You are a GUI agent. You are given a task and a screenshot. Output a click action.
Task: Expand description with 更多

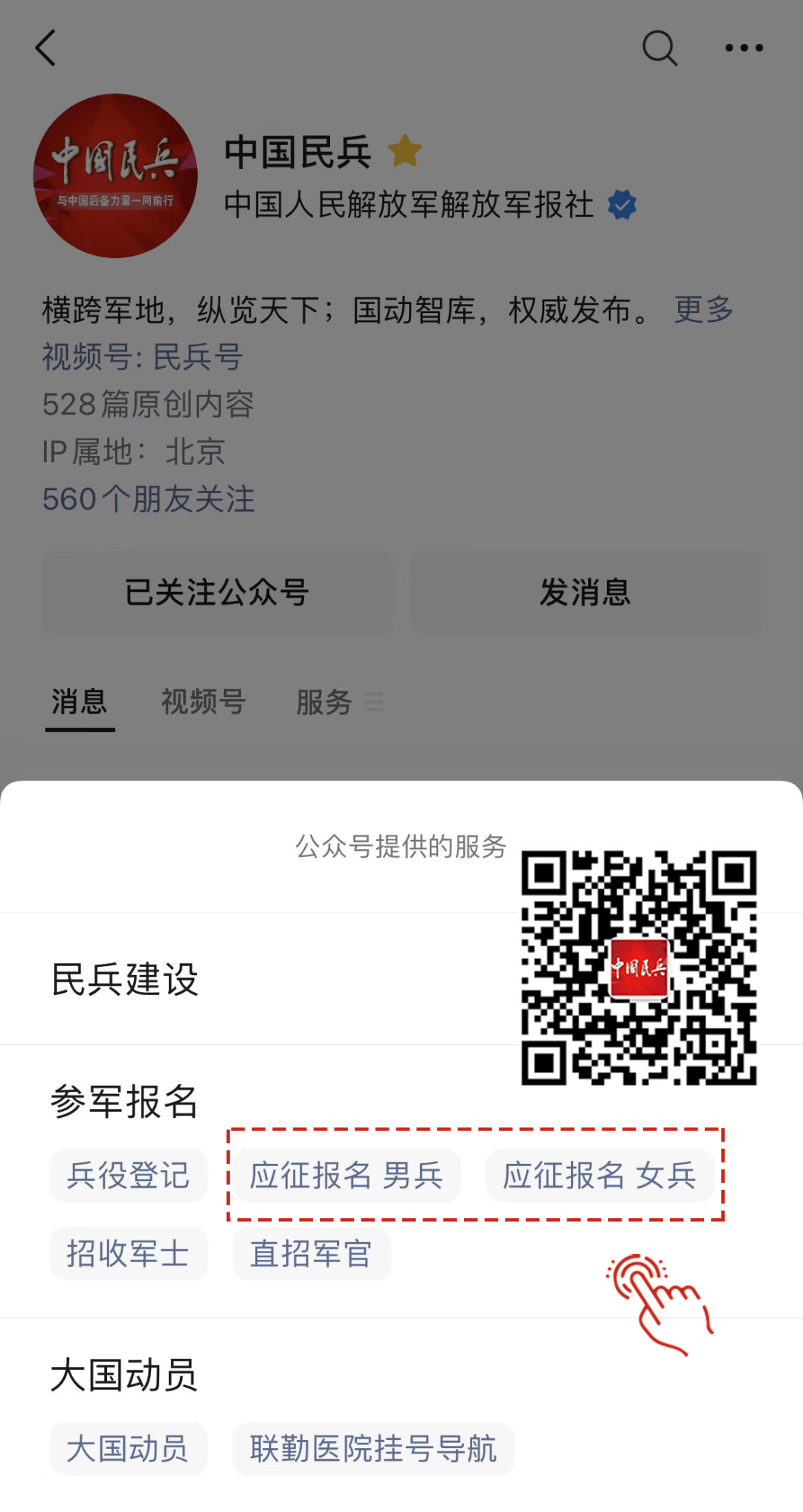click(703, 309)
